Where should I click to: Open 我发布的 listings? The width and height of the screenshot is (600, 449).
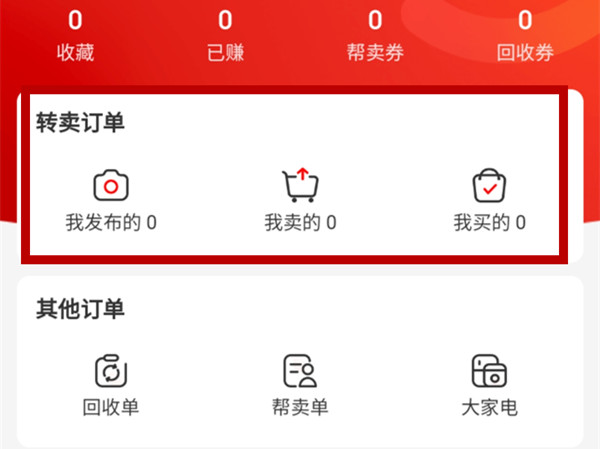[x=111, y=201]
